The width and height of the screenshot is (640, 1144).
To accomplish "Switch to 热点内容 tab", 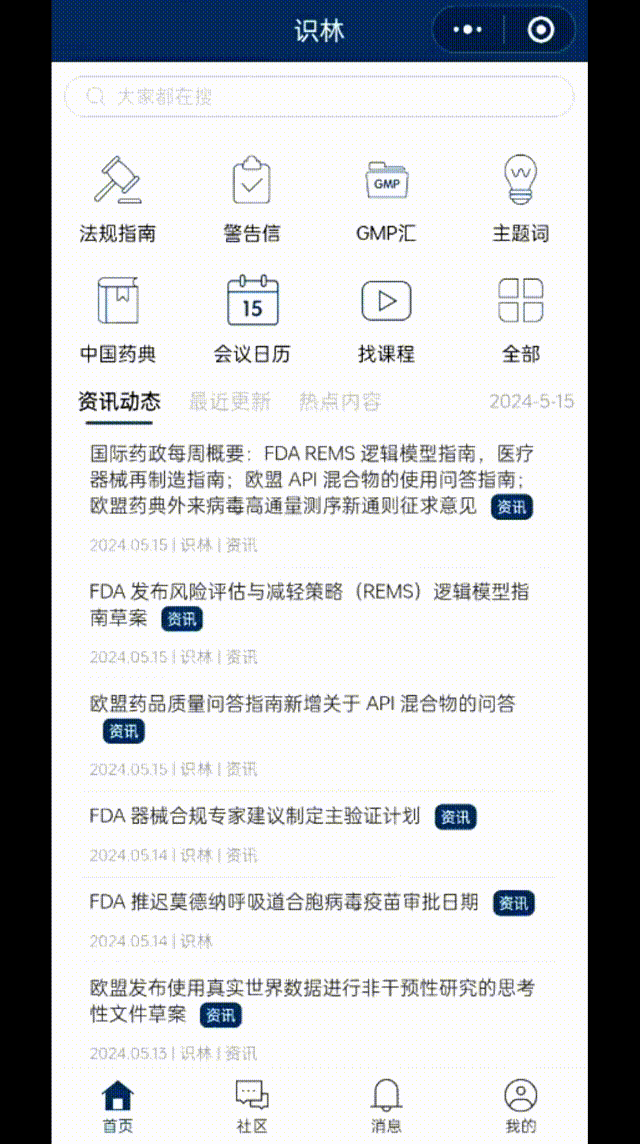I will [340, 401].
